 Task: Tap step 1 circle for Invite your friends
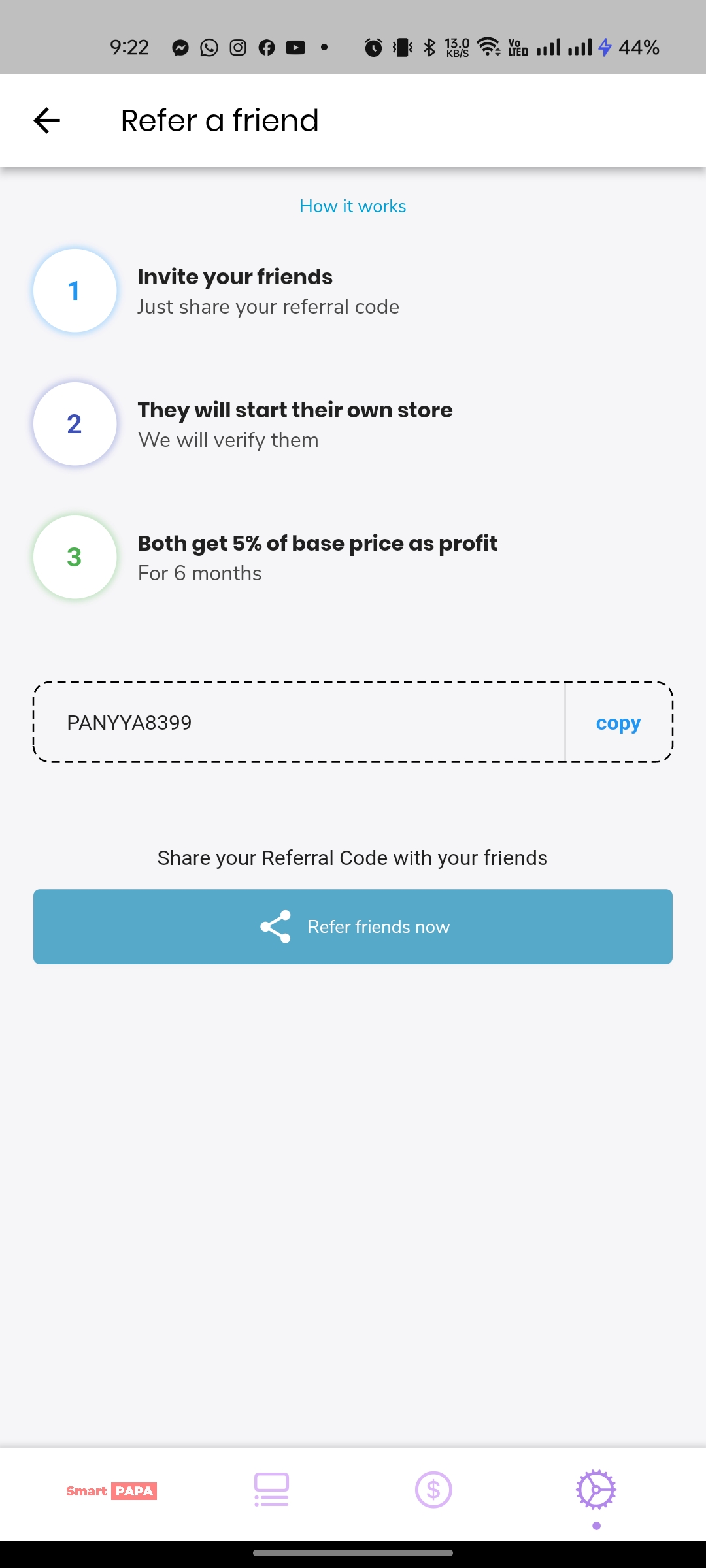pos(74,290)
